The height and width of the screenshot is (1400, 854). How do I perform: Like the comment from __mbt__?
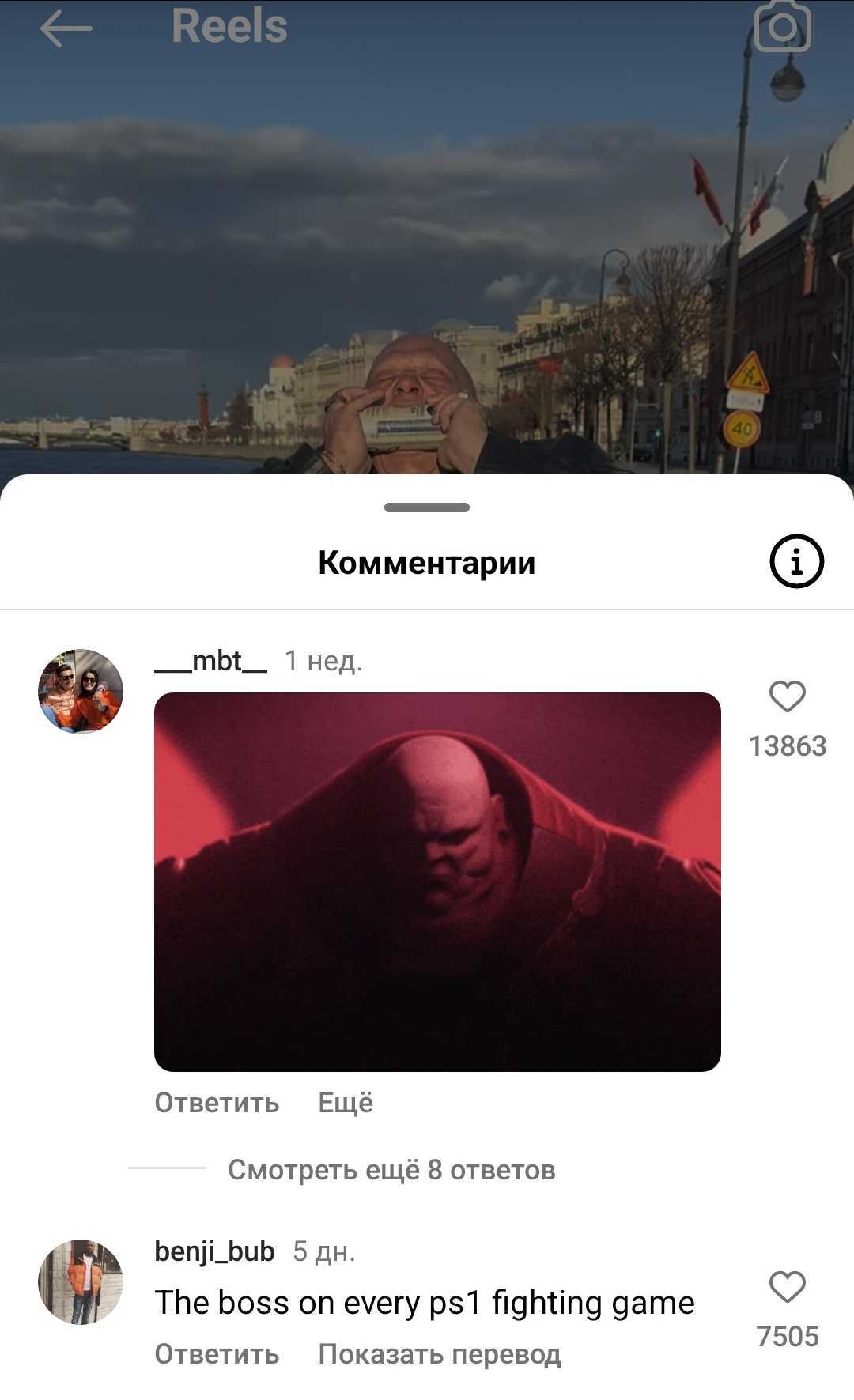[x=787, y=696]
